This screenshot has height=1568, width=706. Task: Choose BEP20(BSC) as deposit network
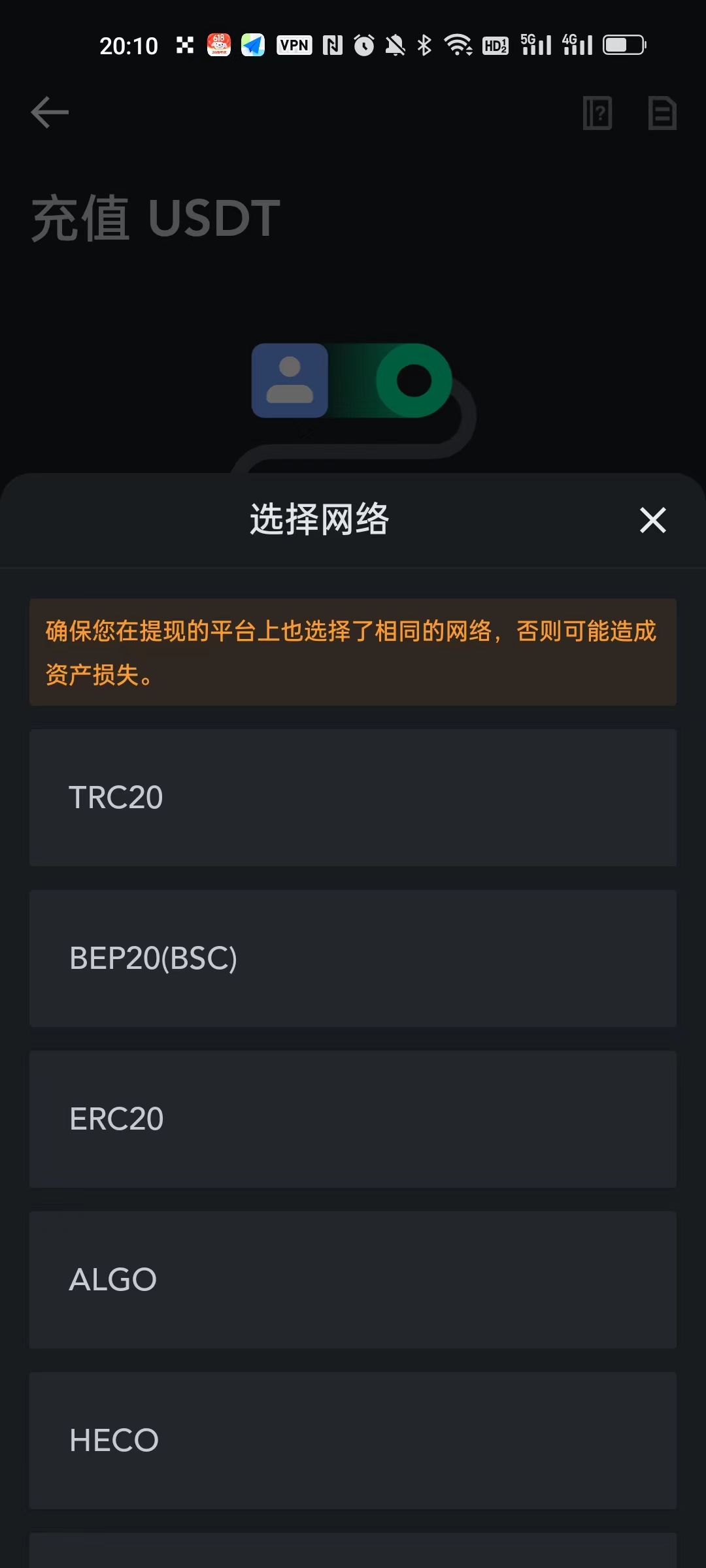coord(353,958)
